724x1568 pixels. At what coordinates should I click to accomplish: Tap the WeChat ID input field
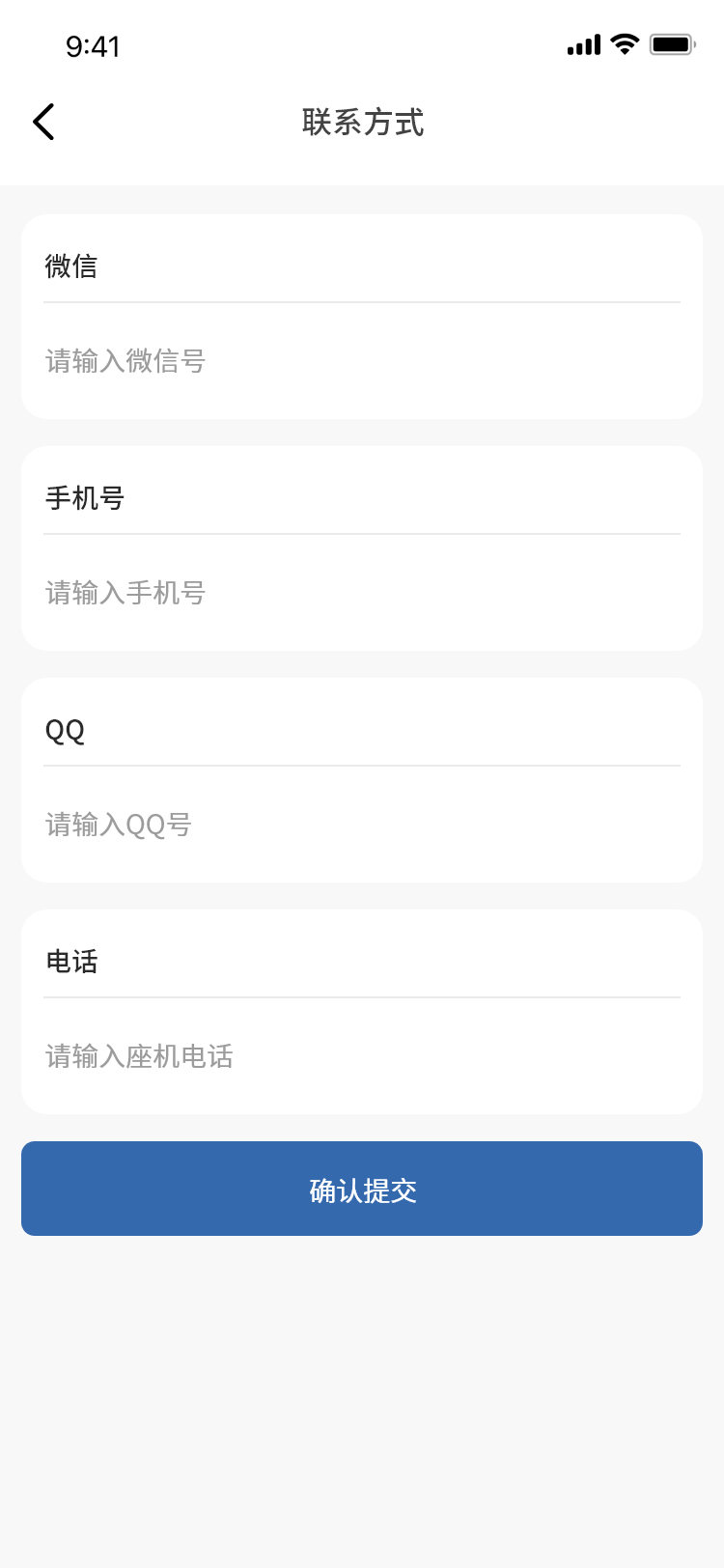point(361,361)
